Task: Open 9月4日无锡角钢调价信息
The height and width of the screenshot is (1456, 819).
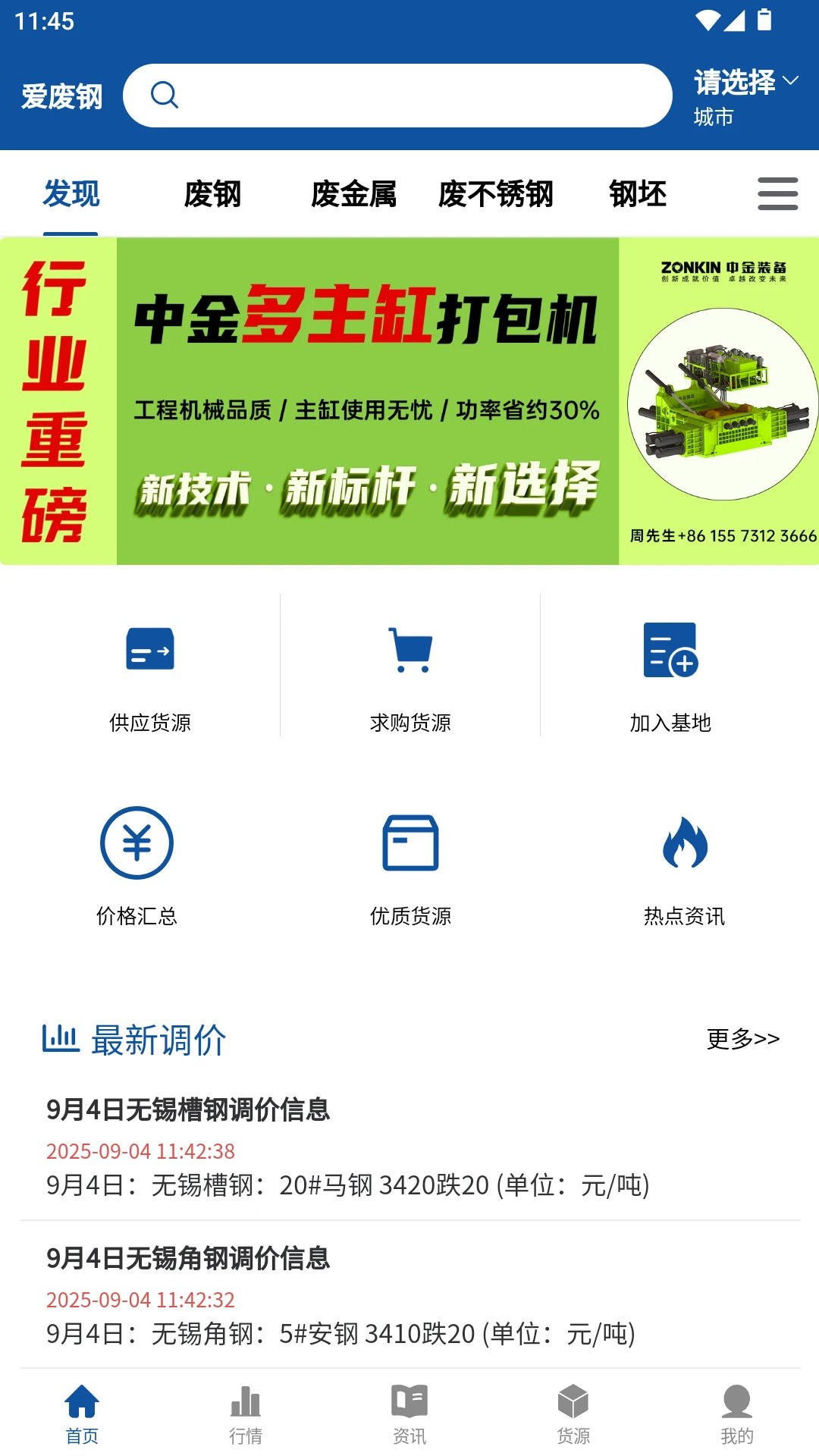Action: [188, 1258]
